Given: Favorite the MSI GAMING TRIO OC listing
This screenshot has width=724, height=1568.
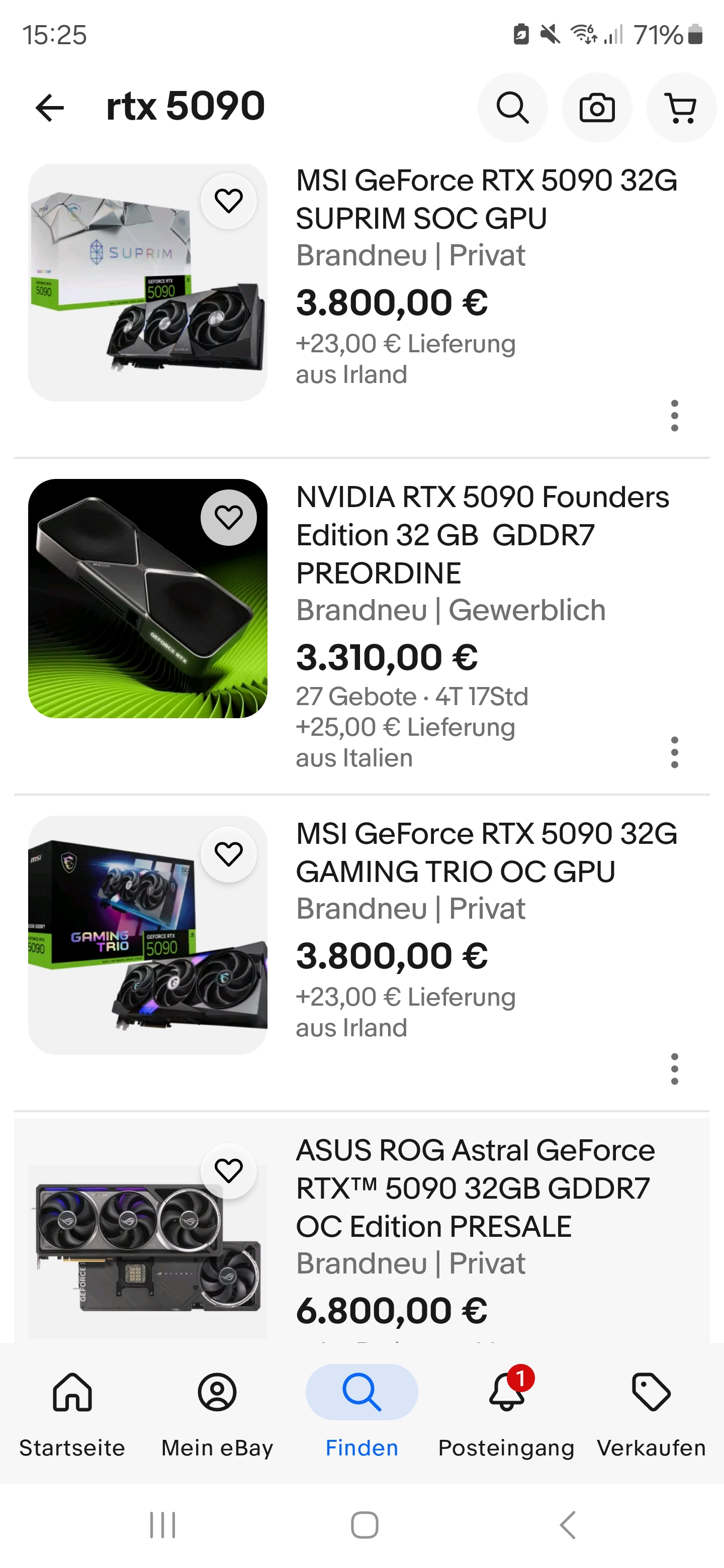Looking at the screenshot, I should tap(229, 854).
